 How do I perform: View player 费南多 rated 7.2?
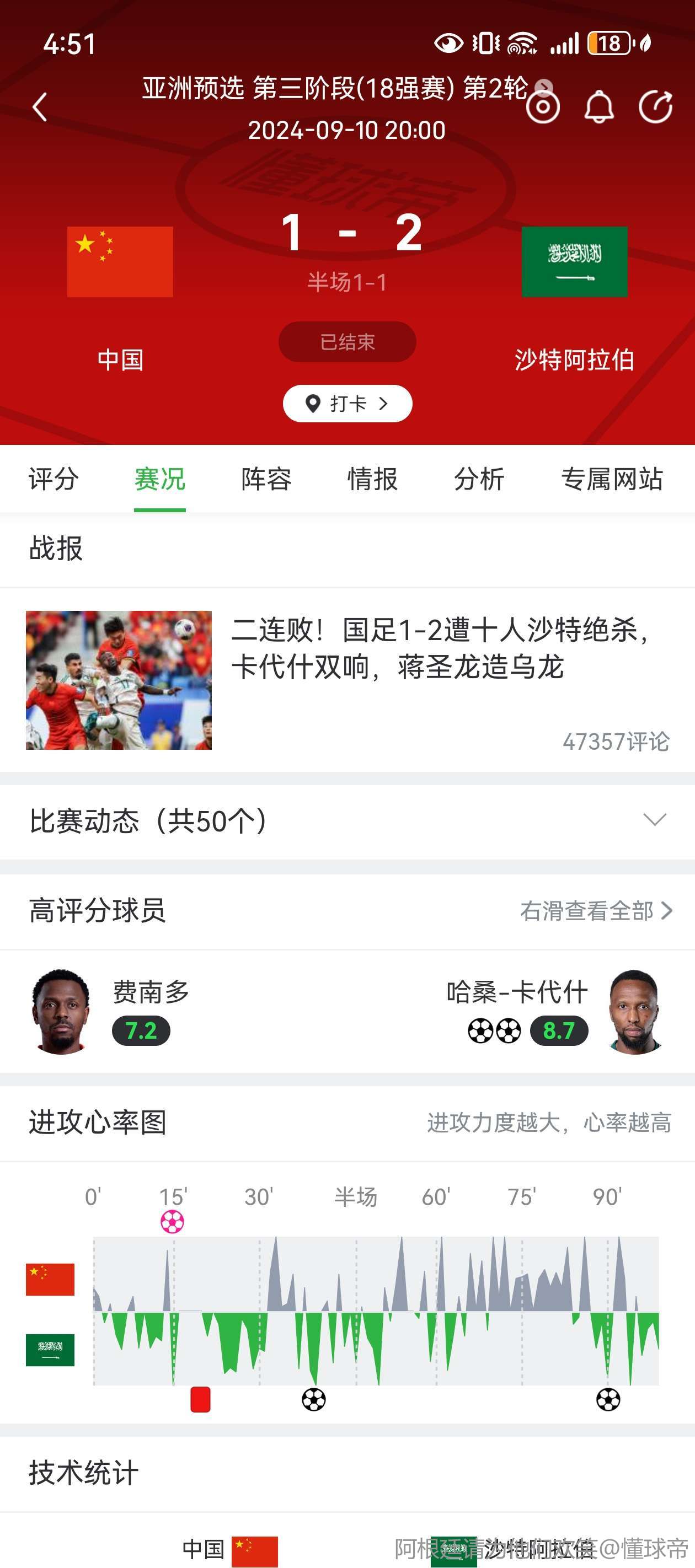110,1011
